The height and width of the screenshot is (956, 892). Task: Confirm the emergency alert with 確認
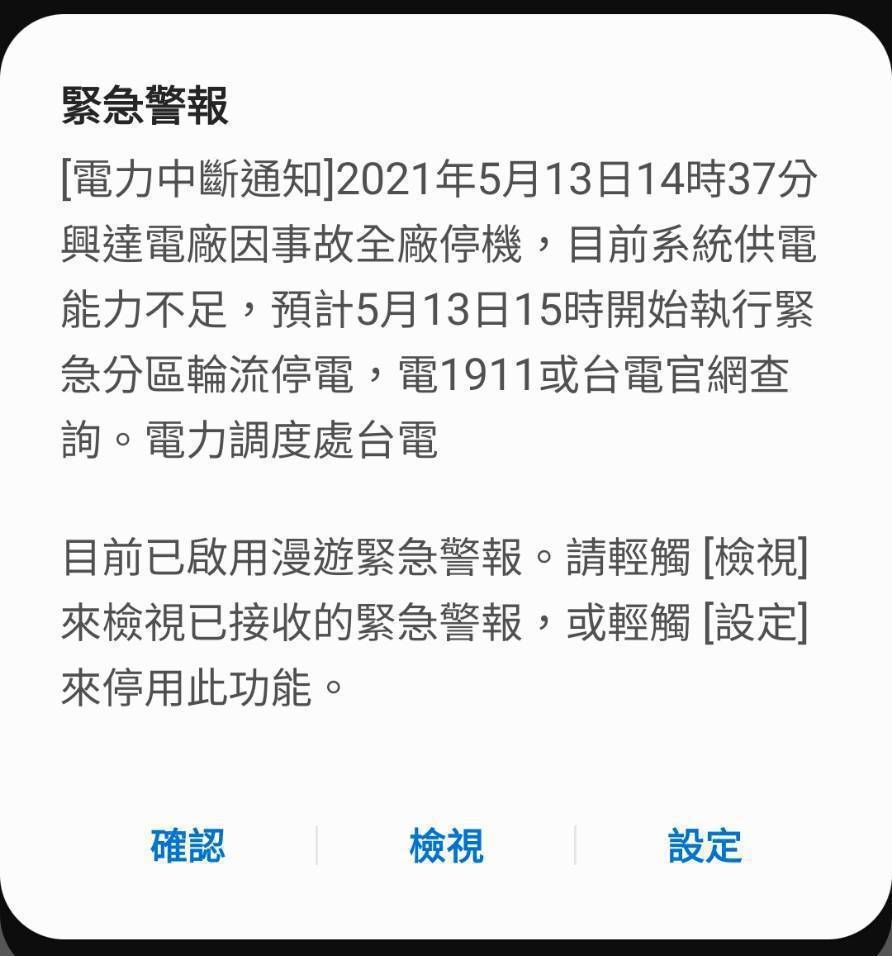click(x=188, y=846)
